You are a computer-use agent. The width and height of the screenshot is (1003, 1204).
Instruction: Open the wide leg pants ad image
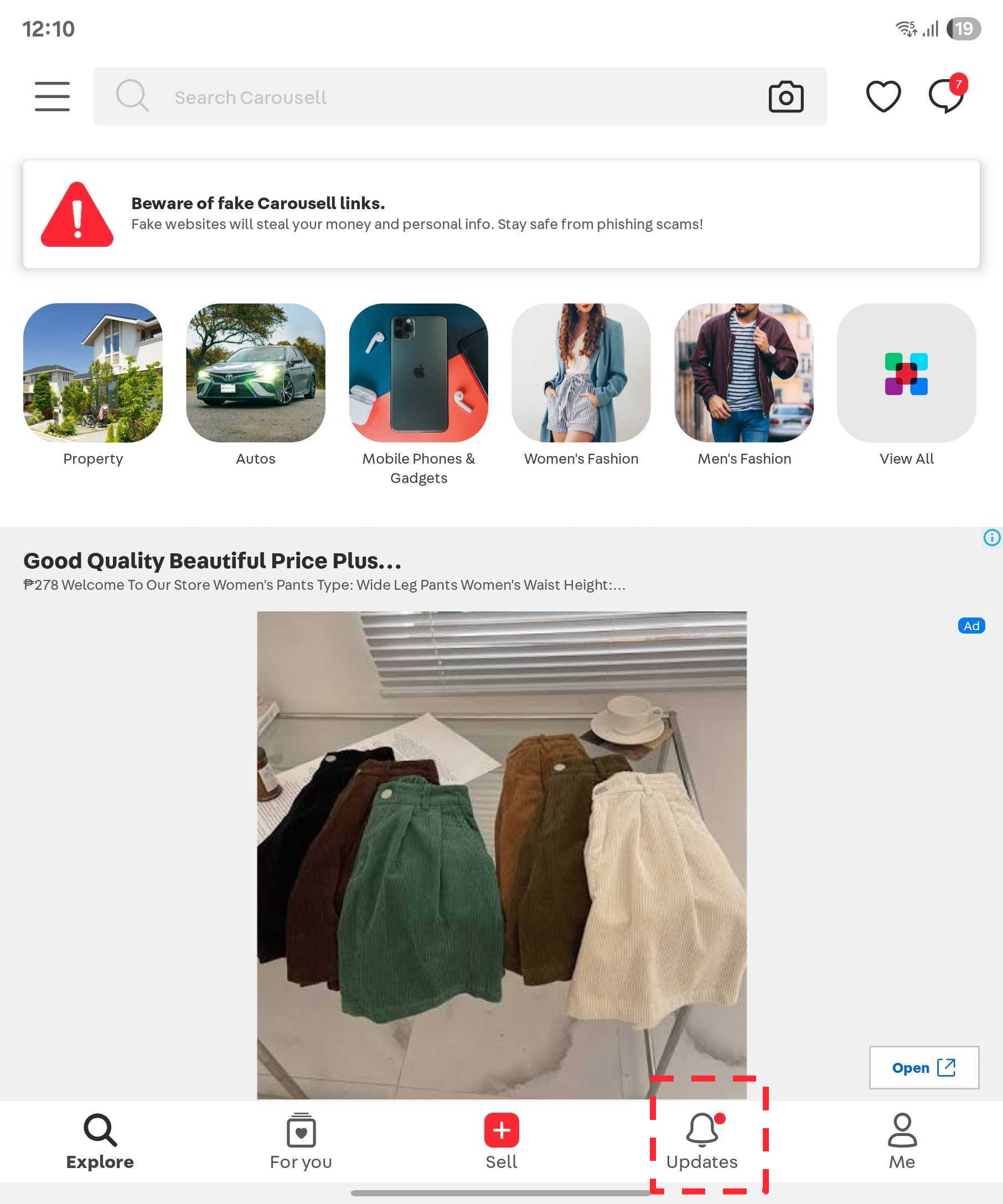tap(502, 854)
